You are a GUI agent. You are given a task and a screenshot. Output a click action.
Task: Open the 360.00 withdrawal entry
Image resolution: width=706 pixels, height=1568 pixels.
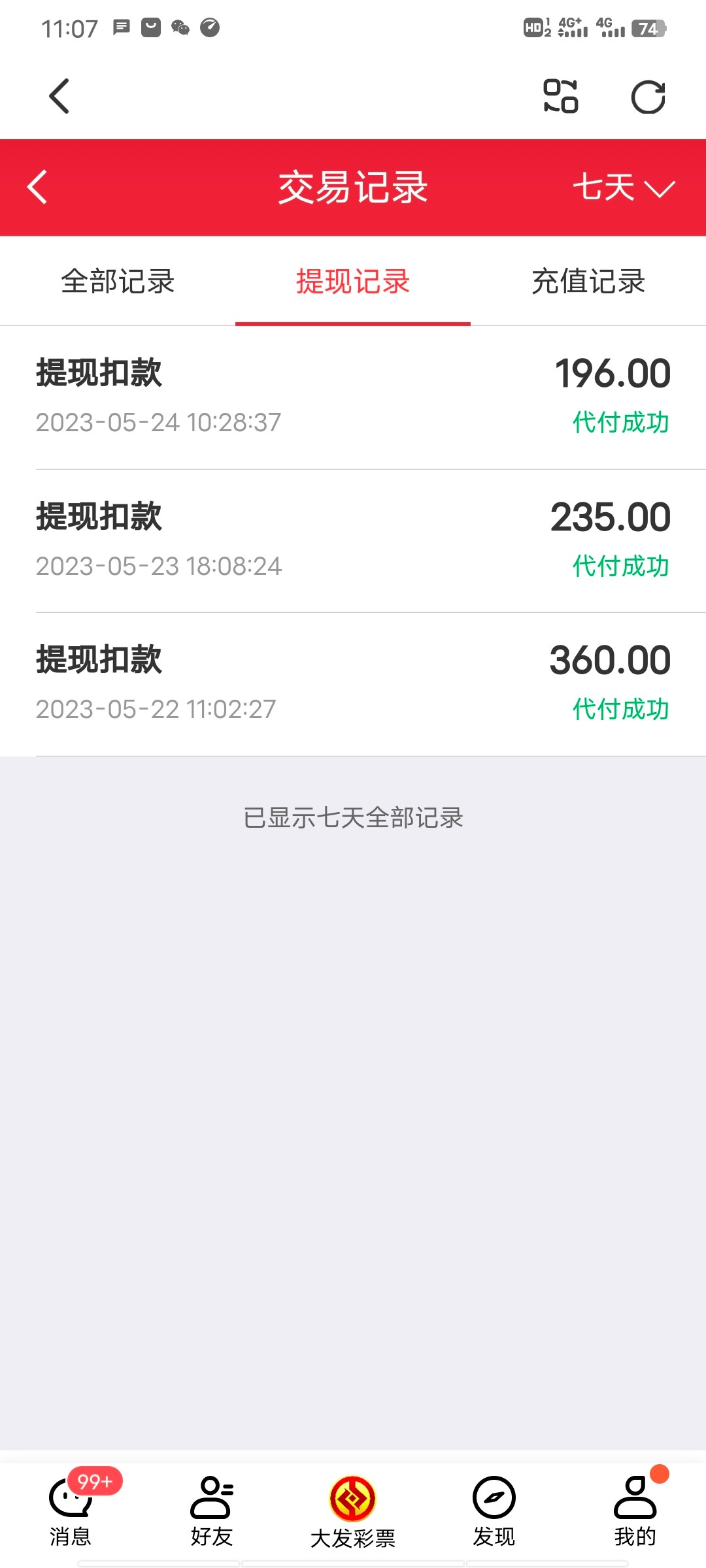[x=353, y=683]
